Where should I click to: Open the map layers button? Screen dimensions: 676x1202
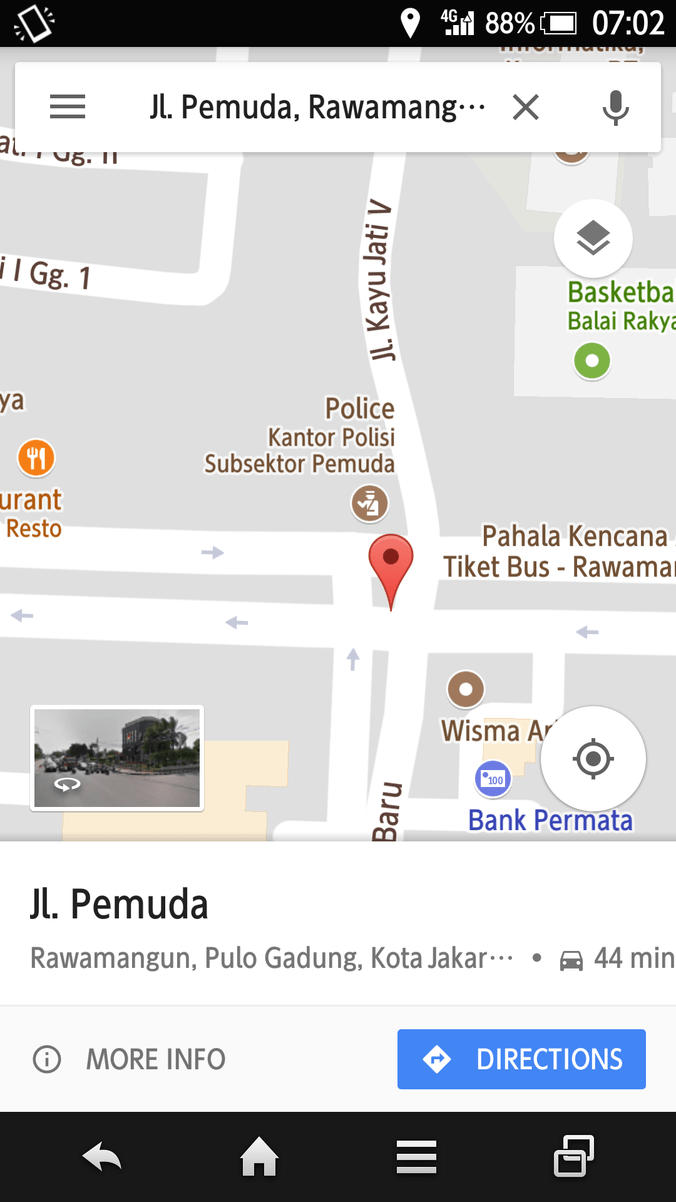point(593,239)
